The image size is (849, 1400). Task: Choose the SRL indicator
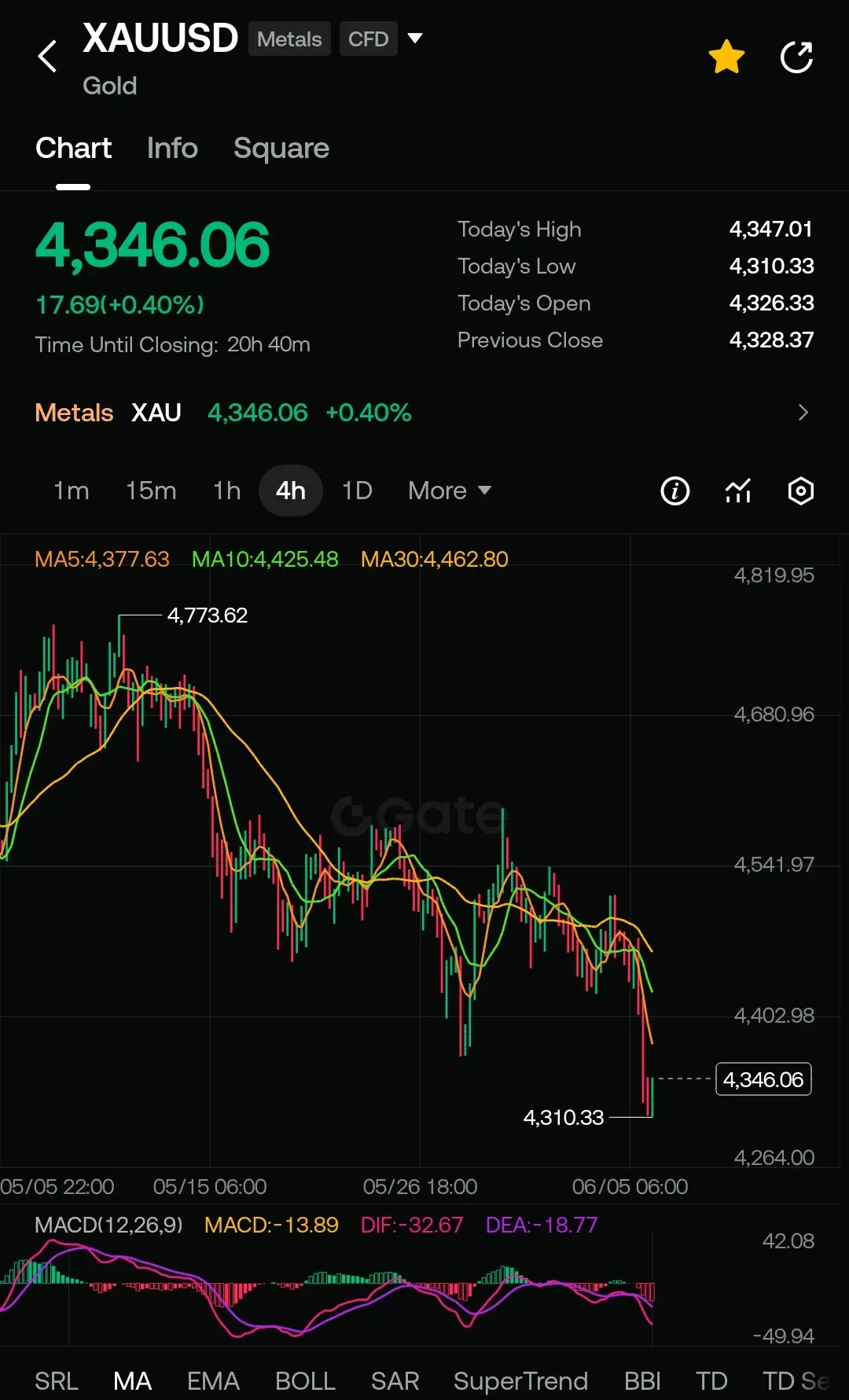point(57,1381)
